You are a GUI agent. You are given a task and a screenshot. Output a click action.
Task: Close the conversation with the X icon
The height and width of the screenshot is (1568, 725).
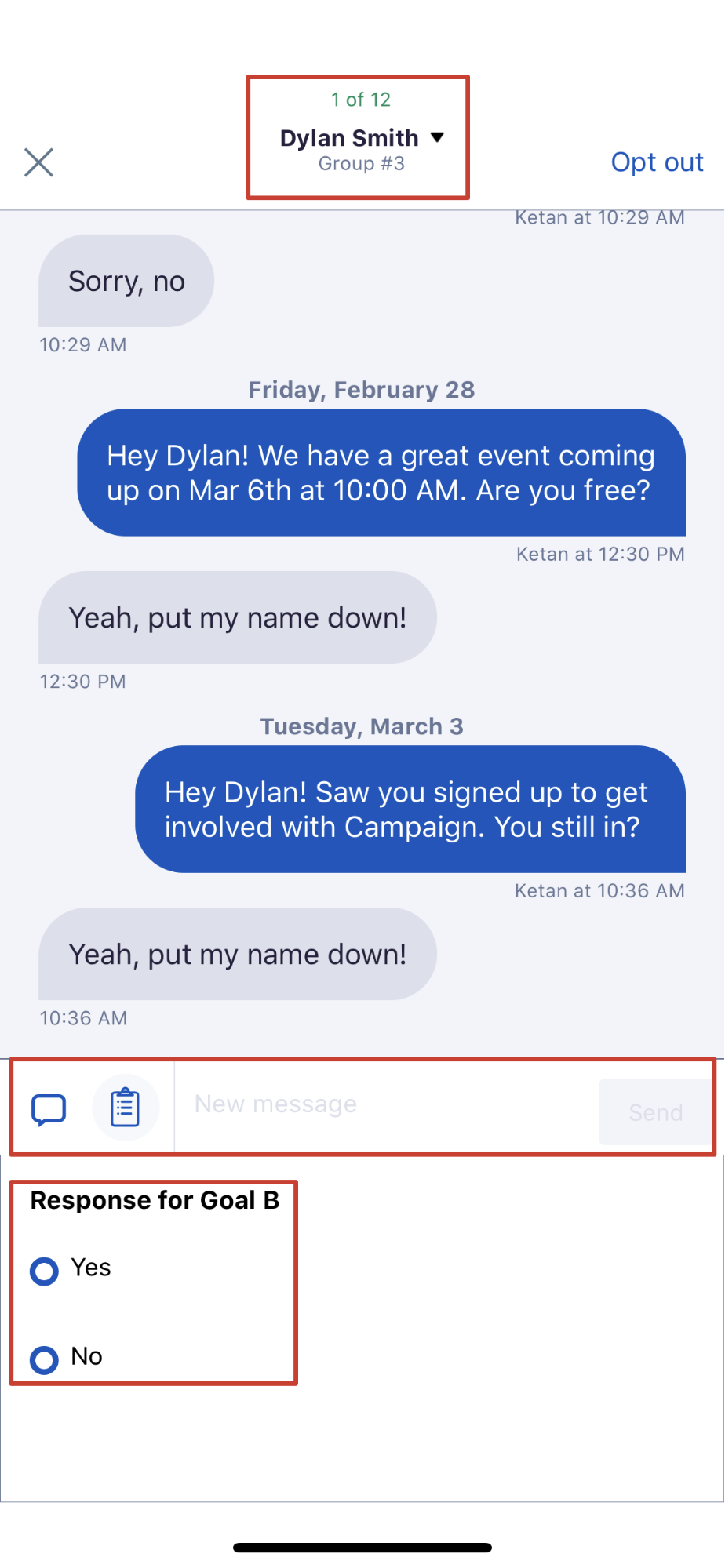coord(38,162)
